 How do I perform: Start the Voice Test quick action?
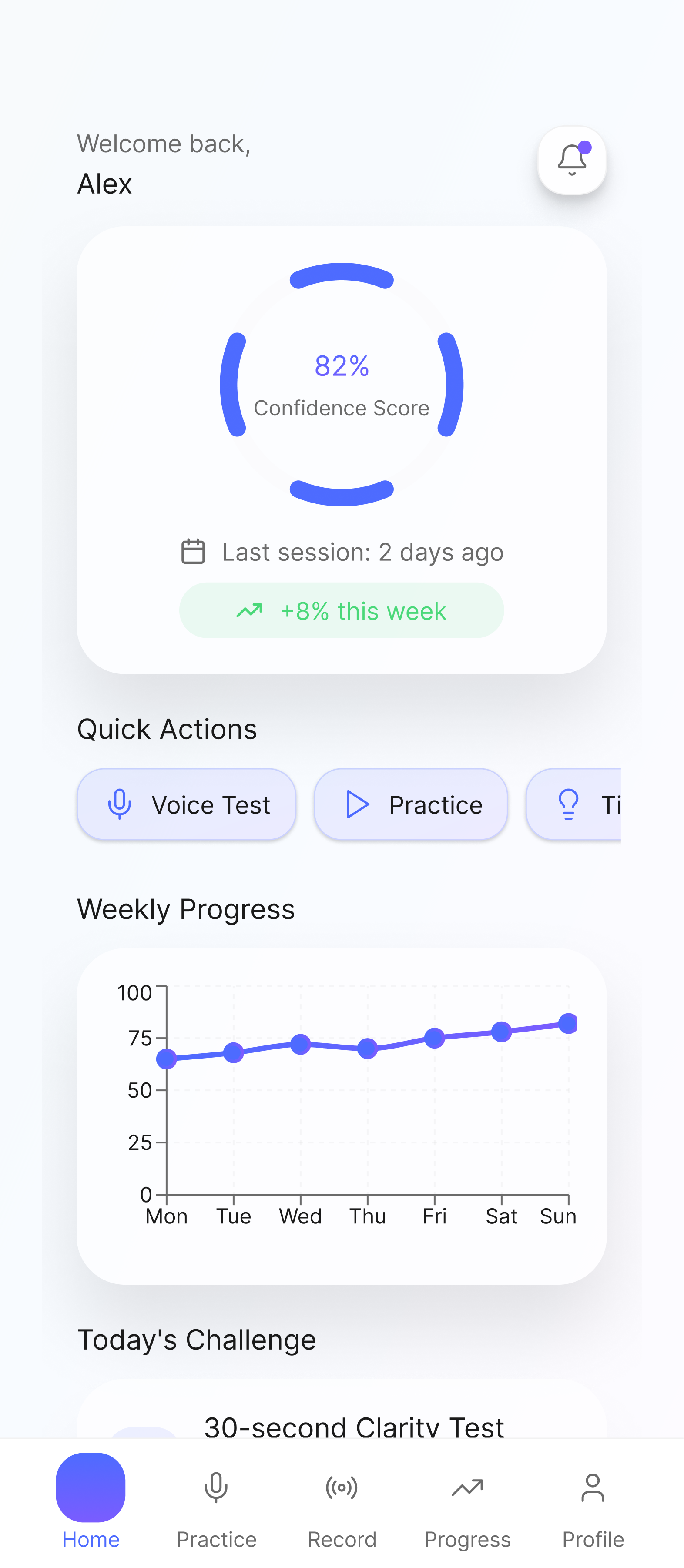click(x=186, y=805)
